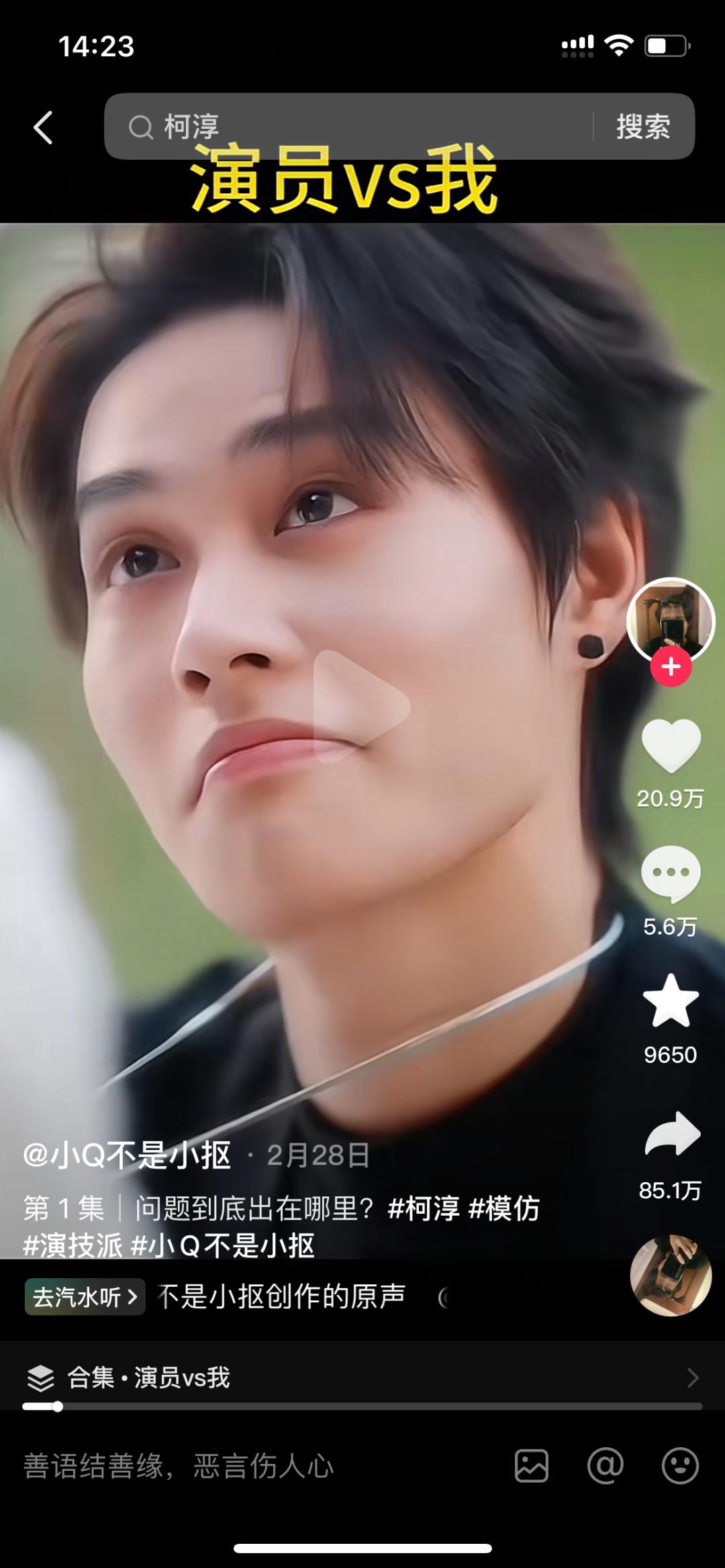This screenshot has height=1568, width=725.
Task: Open the 合集·演员vs我 collection row
Action: [x=362, y=1377]
